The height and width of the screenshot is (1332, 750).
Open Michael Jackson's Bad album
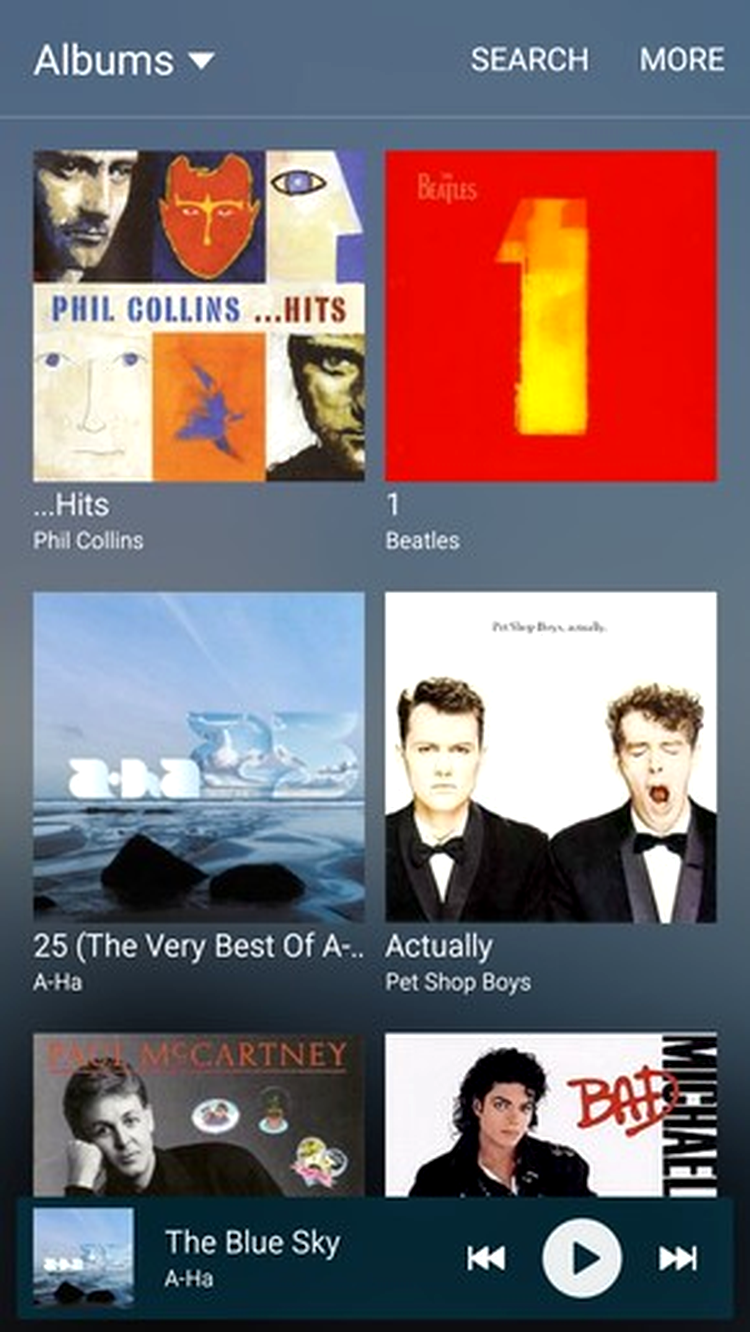(551, 1115)
